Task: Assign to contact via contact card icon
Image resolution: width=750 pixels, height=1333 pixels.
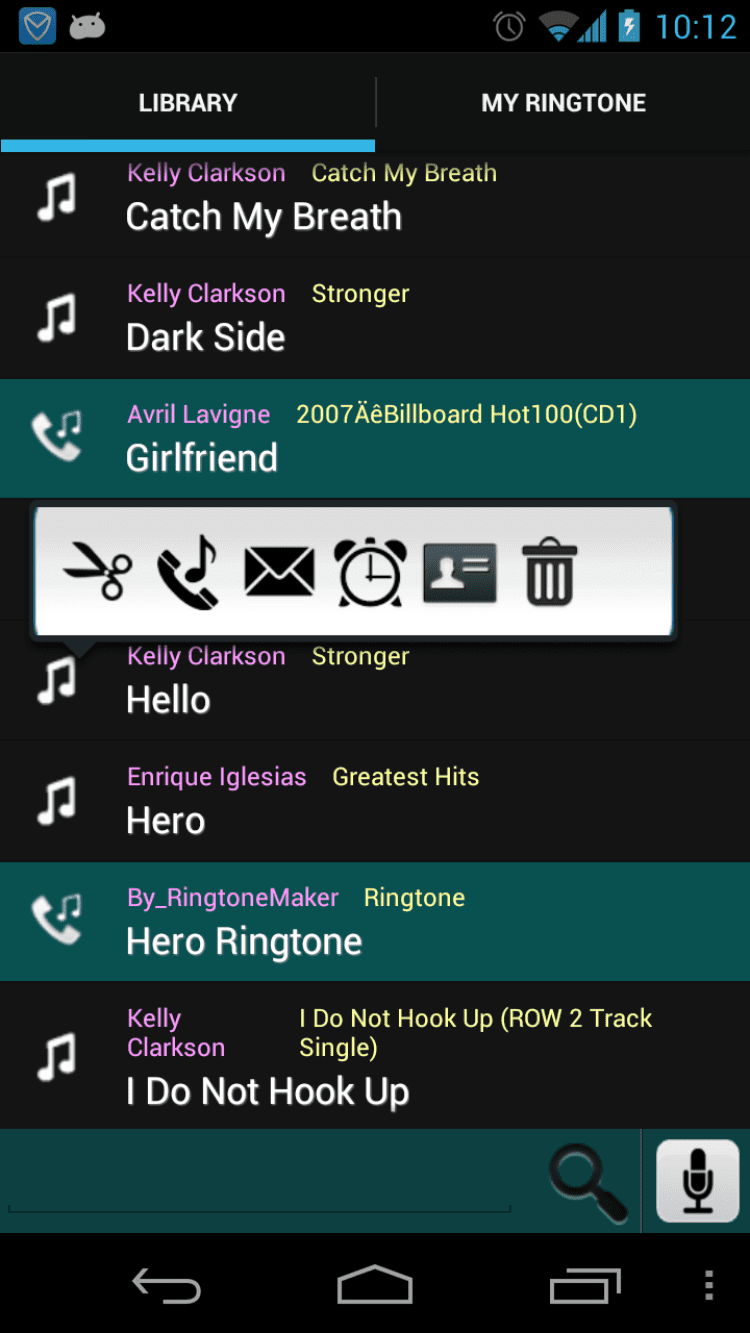Action: tap(460, 572)
